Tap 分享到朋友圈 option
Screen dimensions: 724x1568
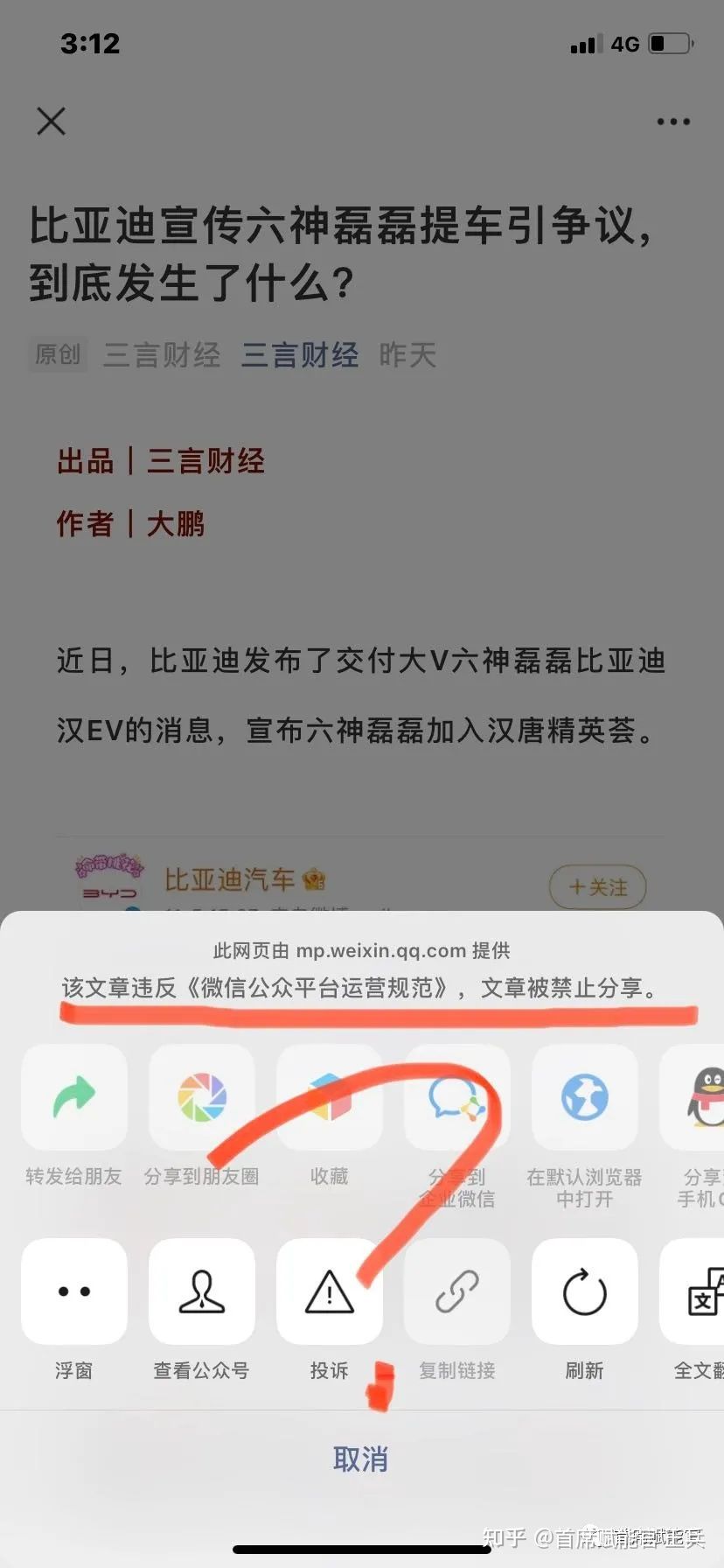[x=202, y=1098]
